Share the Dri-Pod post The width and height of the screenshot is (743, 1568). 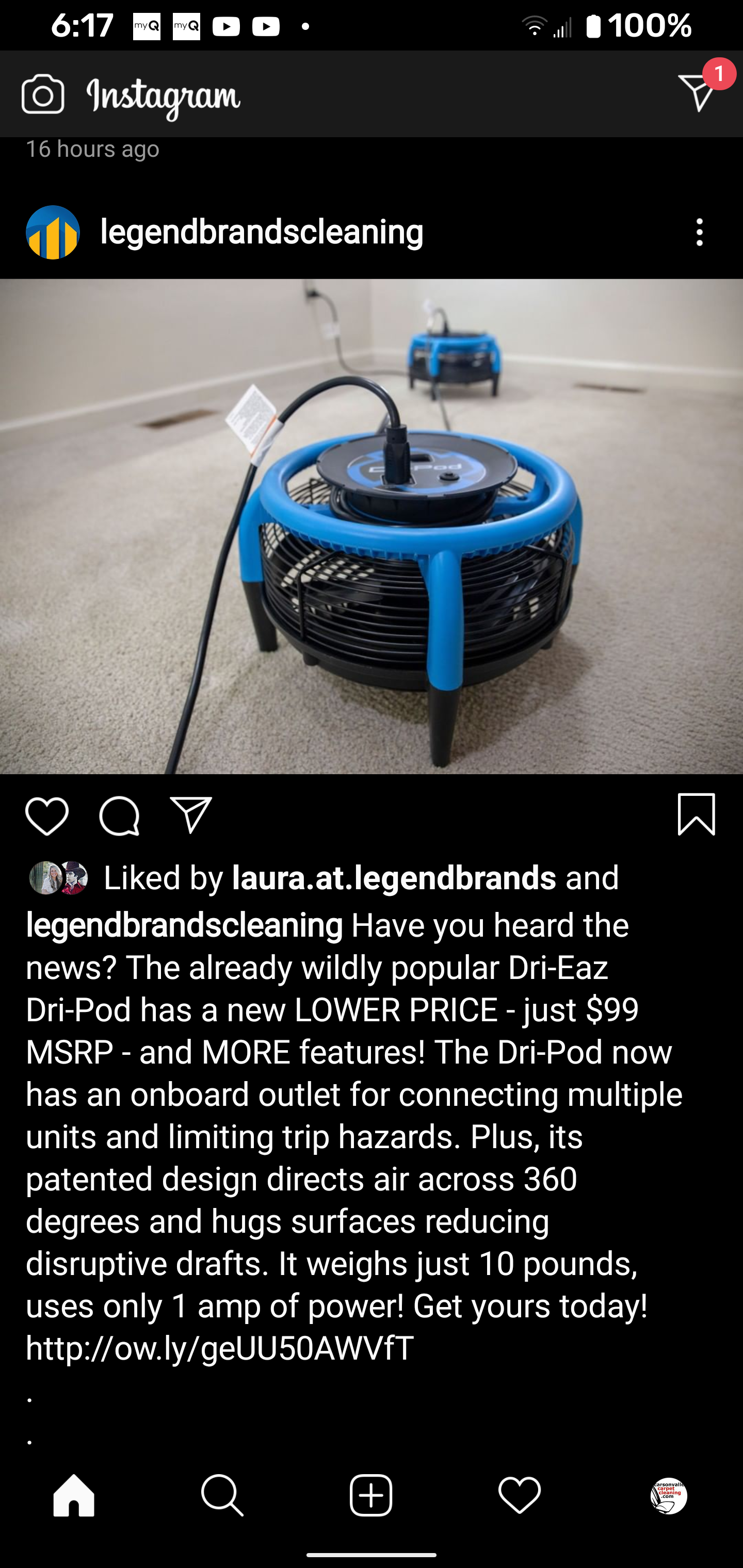(x=191, y=815)
